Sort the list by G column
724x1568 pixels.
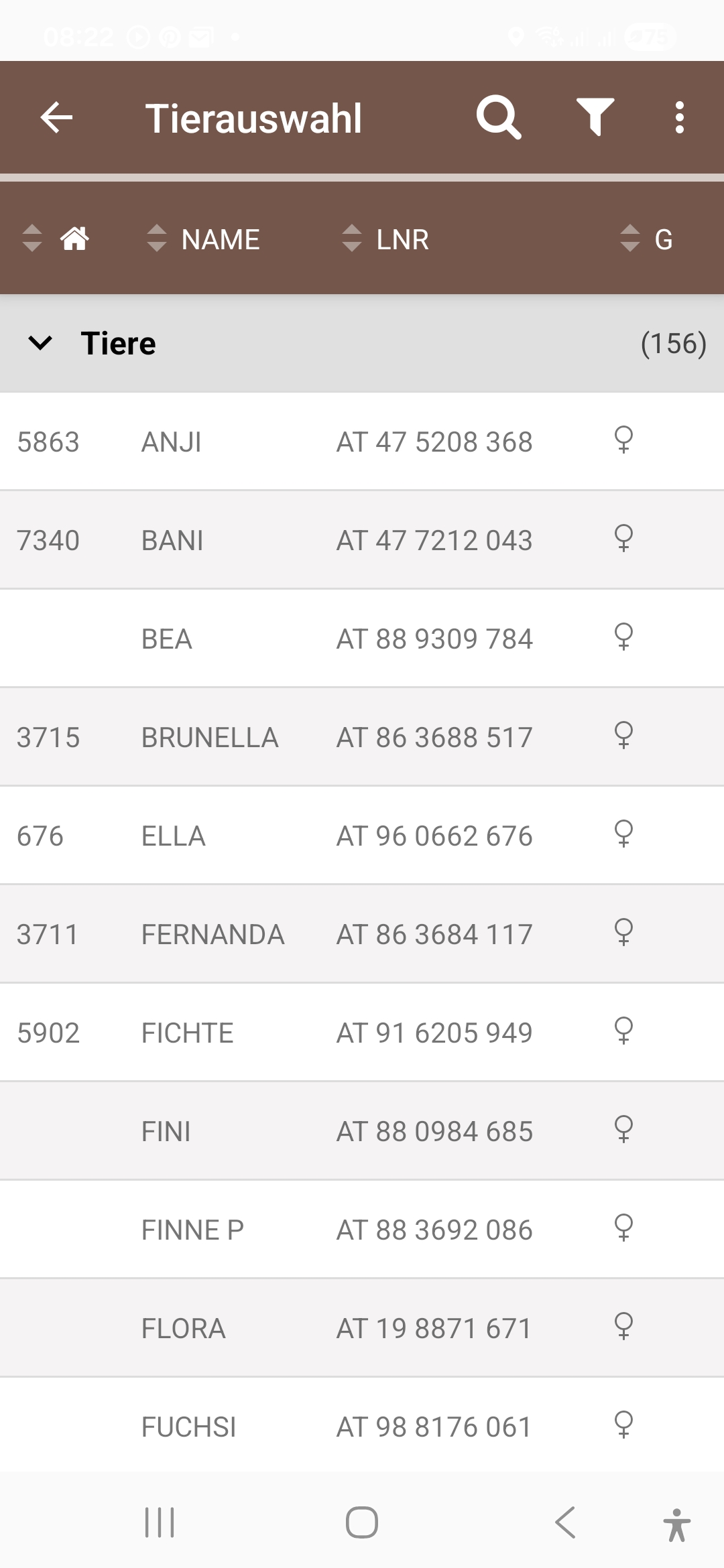pyautogui.click(x=647, y=239)
